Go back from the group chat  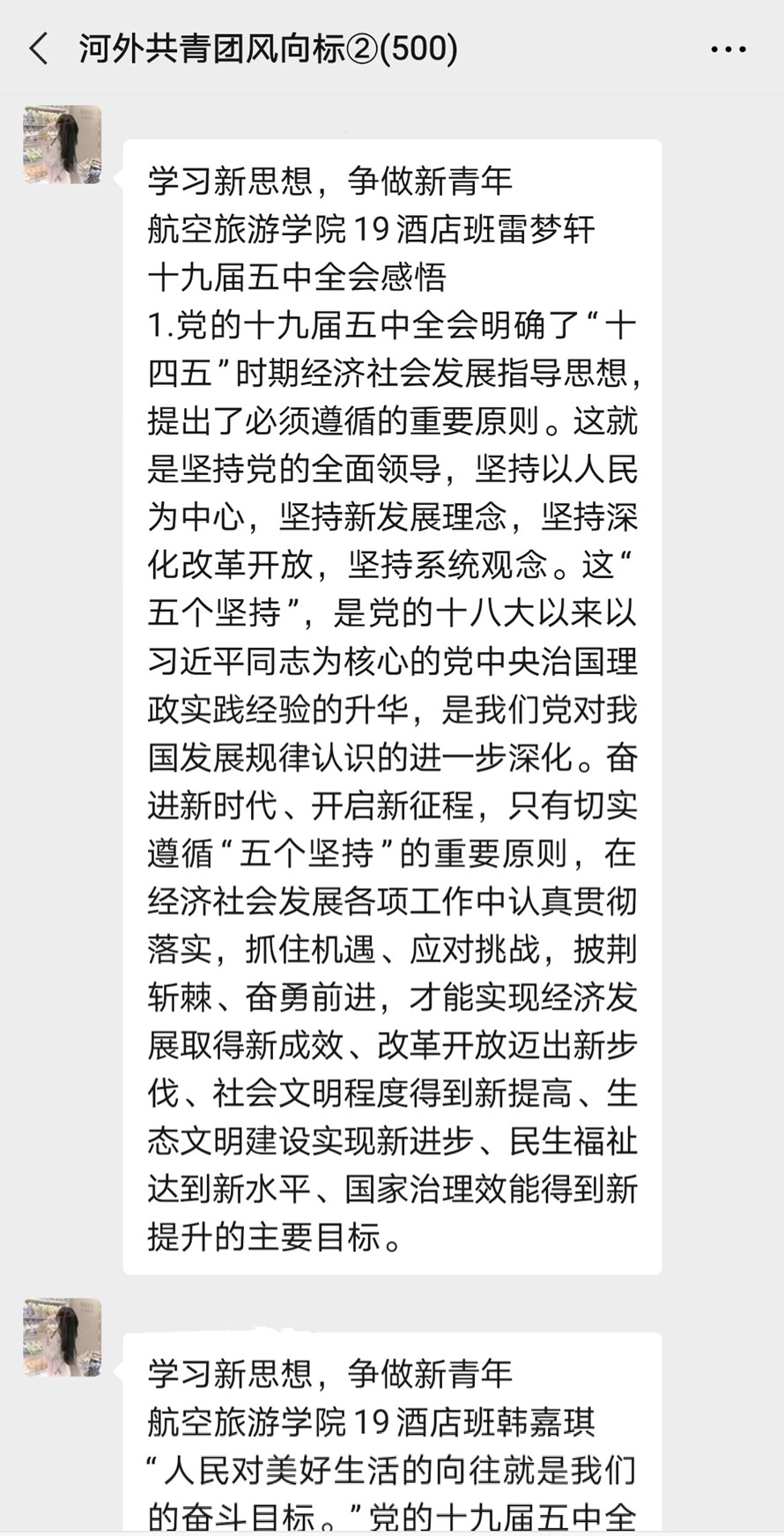[x=39, y=48]
